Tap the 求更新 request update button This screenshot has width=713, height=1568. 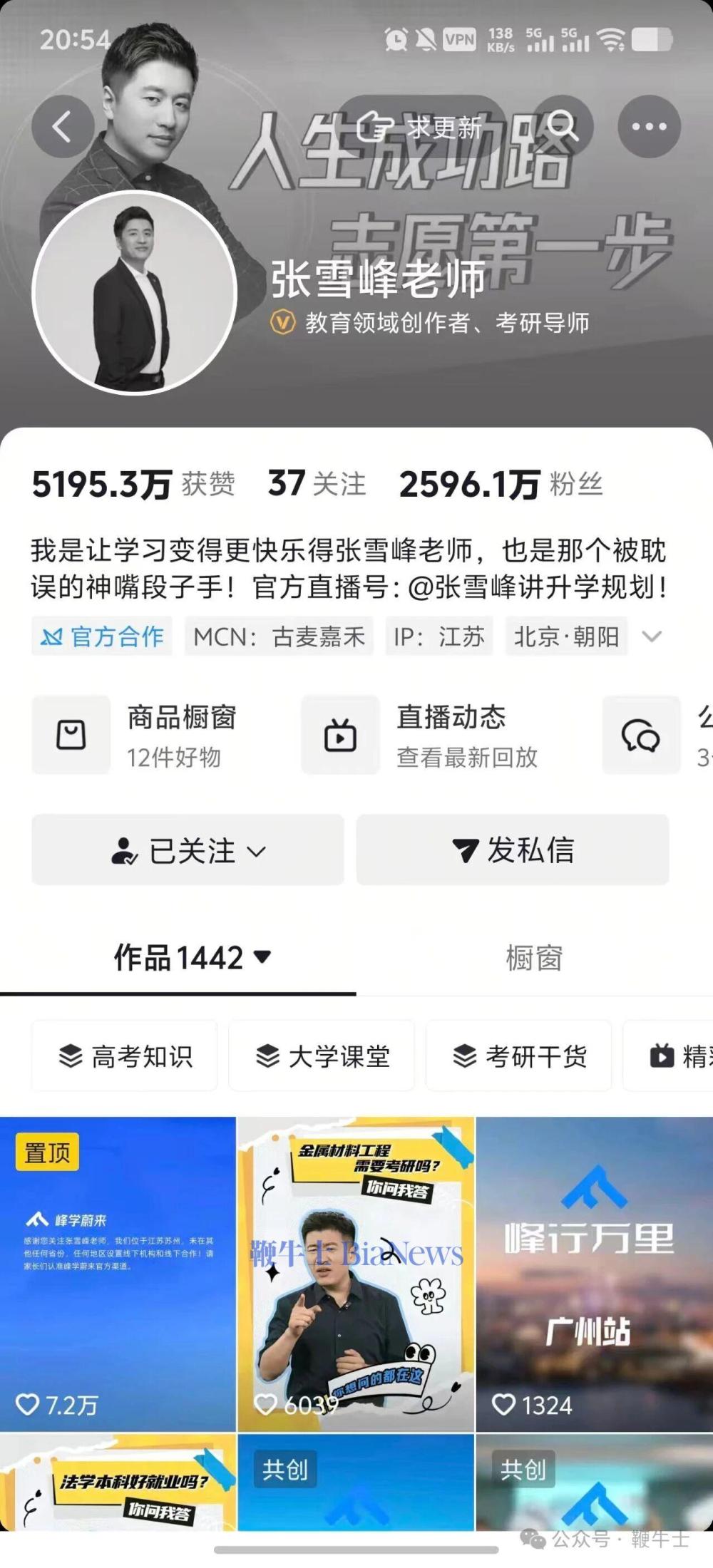(421, 128)
